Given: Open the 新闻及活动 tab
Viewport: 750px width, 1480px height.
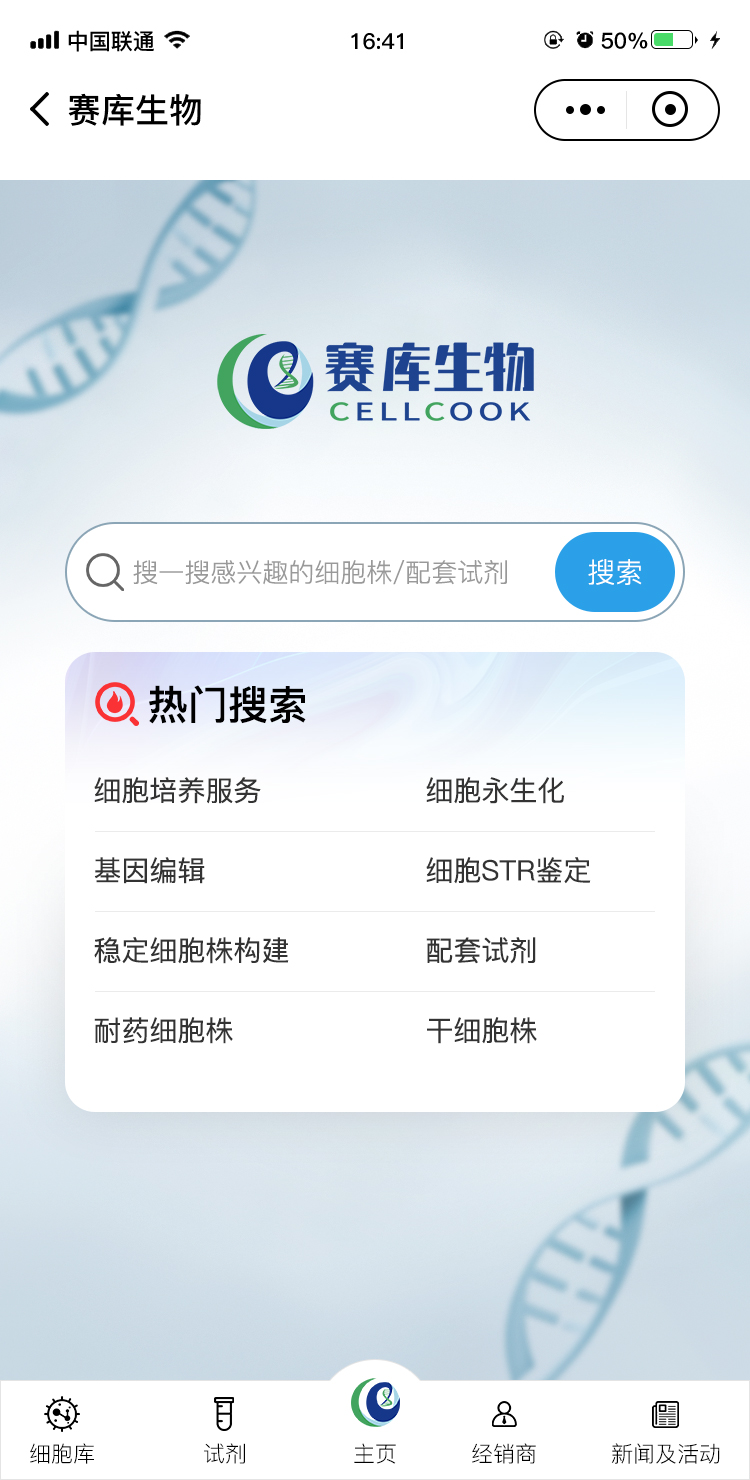Looking at the screenshot, I should (x=665, y=1430).
